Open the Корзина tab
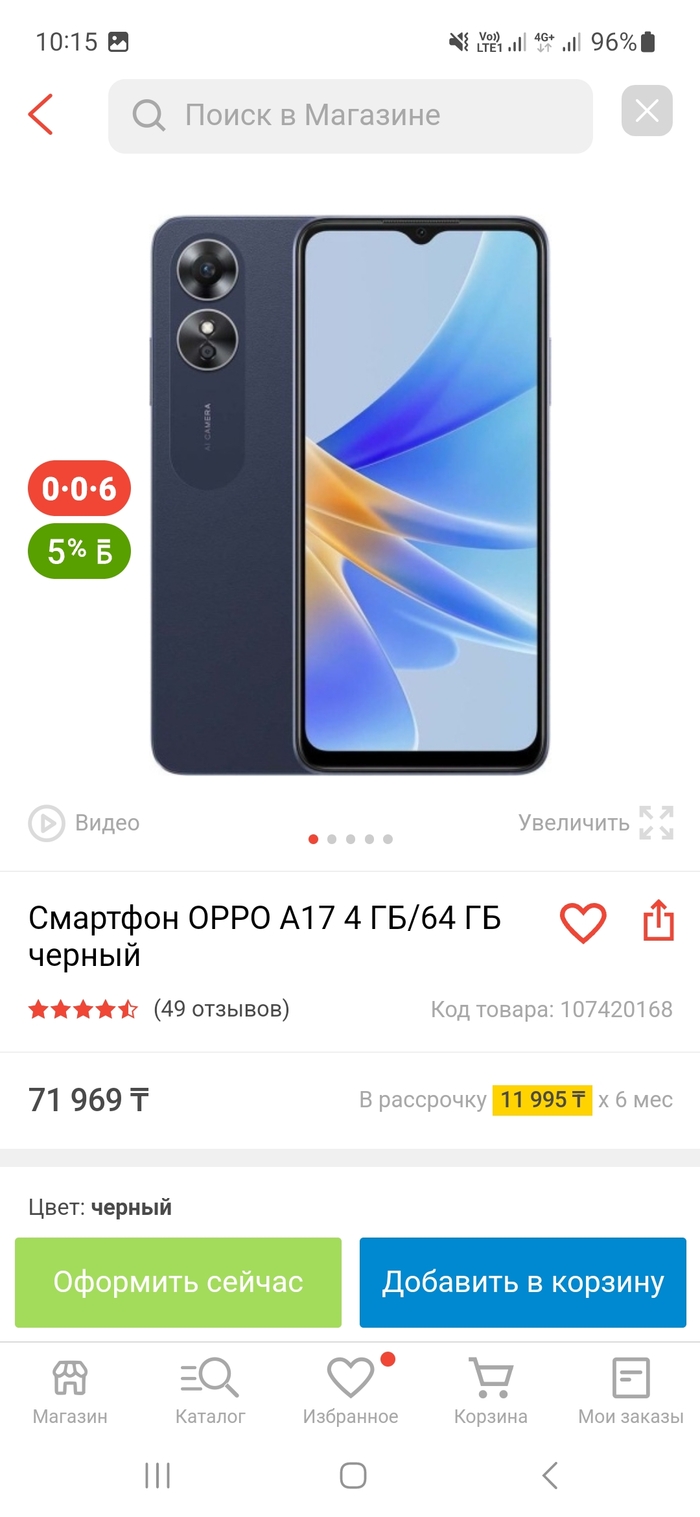Image resolution: width=700 pixels, height=1517 pixels. [491, 1390]
